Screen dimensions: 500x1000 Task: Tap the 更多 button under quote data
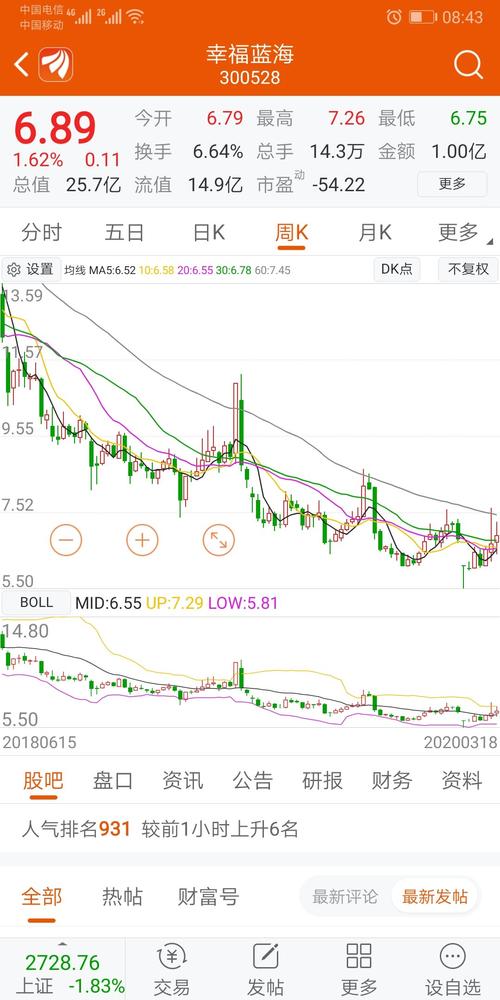tap(452, 184)
